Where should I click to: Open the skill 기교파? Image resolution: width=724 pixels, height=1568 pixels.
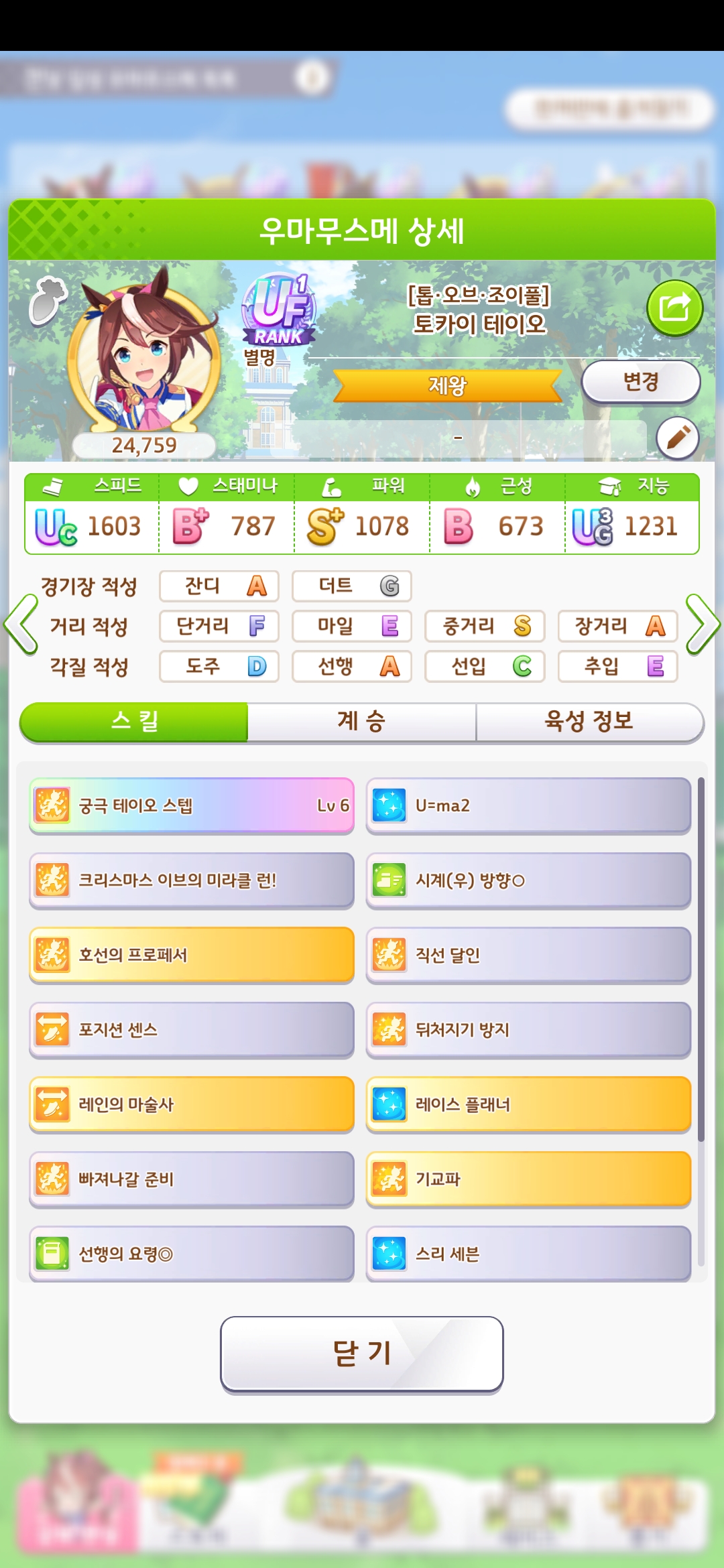pyautogui.click(x=528, y=1179)
